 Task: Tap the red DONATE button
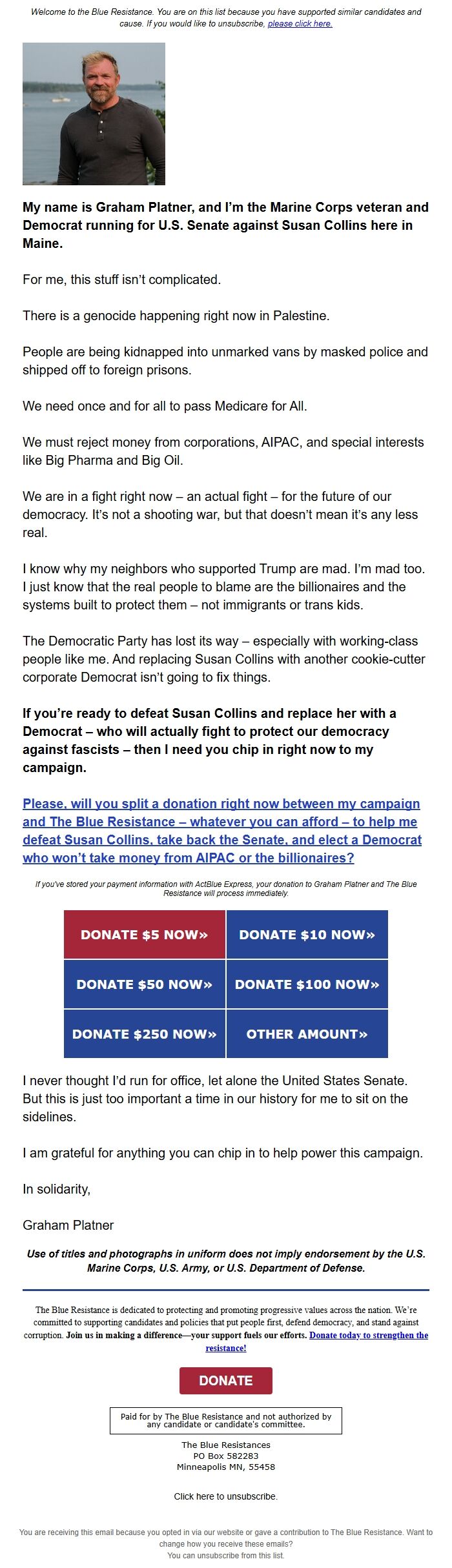pos(225,1381)
